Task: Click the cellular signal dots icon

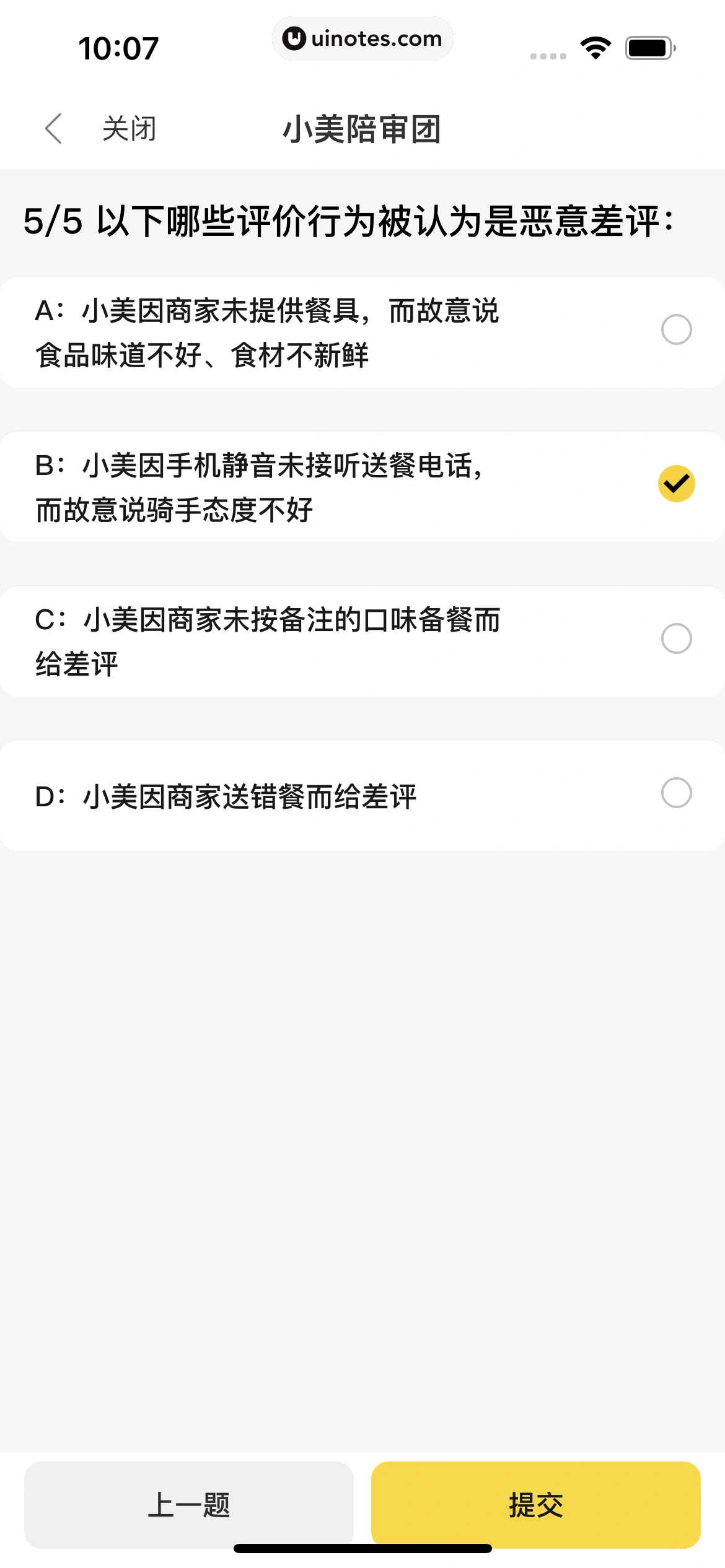Action: (x=548, y=54)
